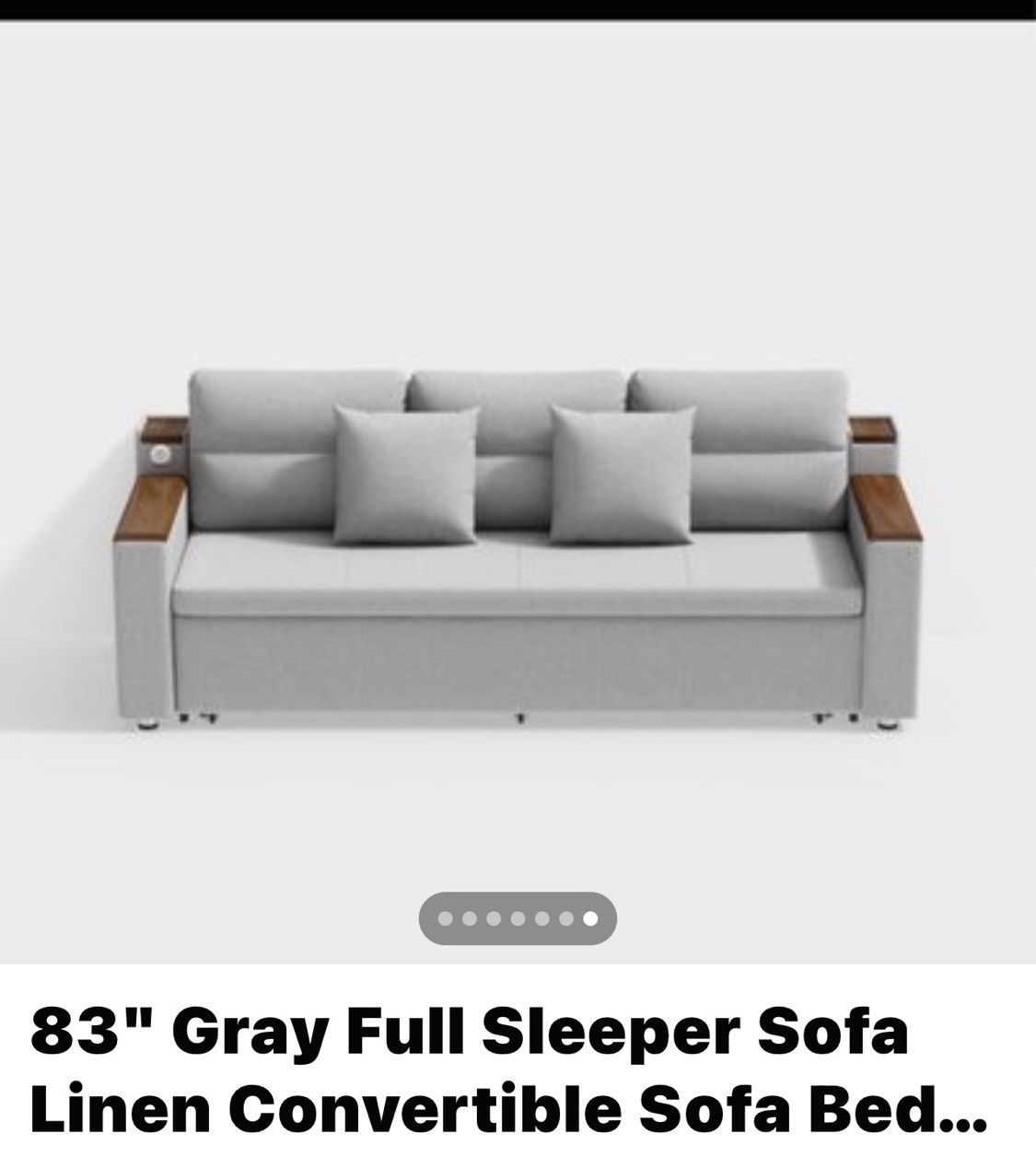The width and height of the screenshot is (1036, 1157).
Task: Click the white port circle on the left armrest
Action: click(x=158, y=453)
